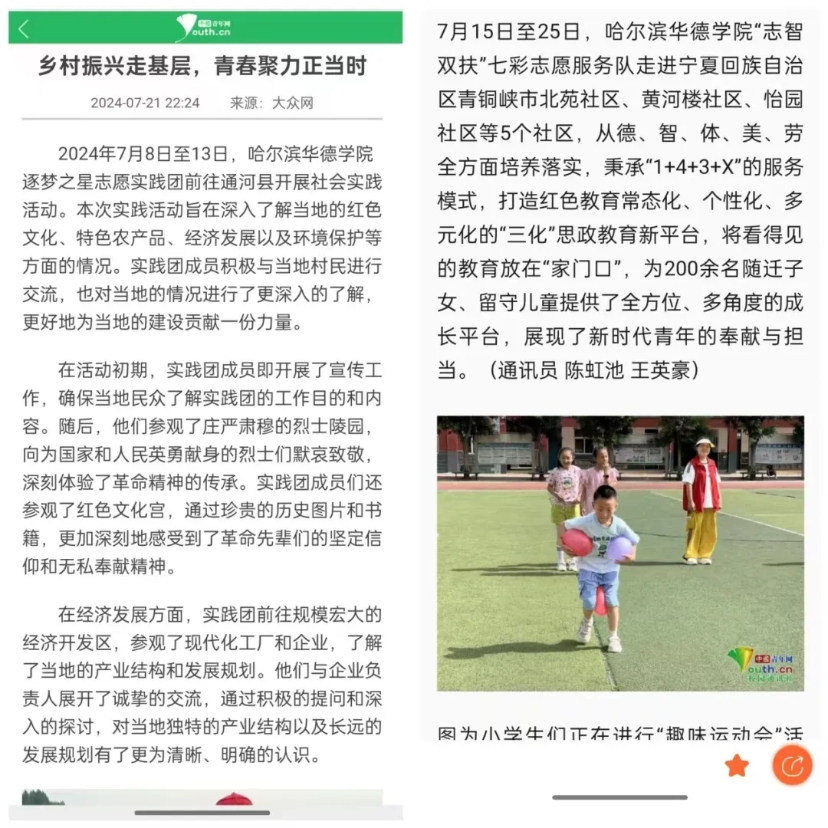
Task: Go back using the top-left arrow
Action: (24, 29)
